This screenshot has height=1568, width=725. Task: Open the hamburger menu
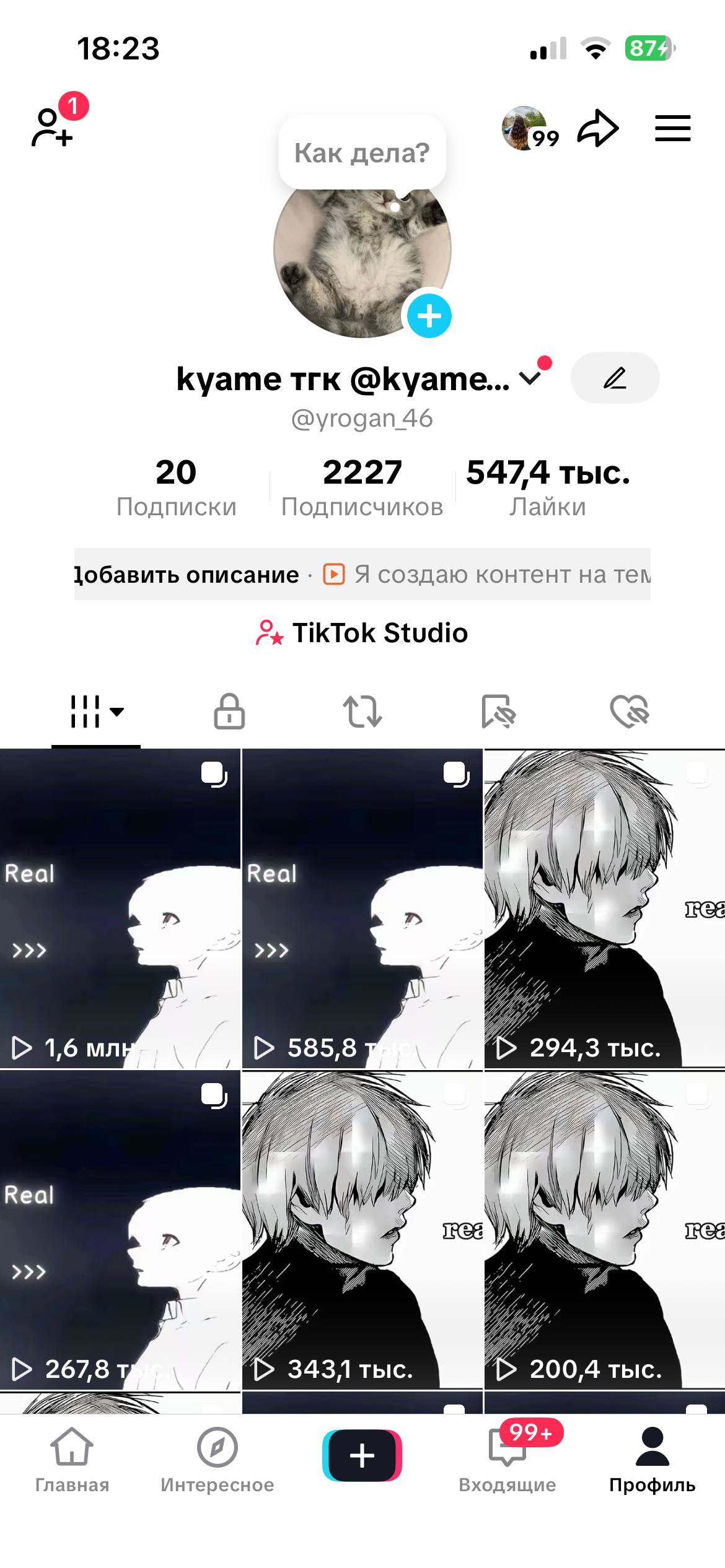click(x=672, y=129)
